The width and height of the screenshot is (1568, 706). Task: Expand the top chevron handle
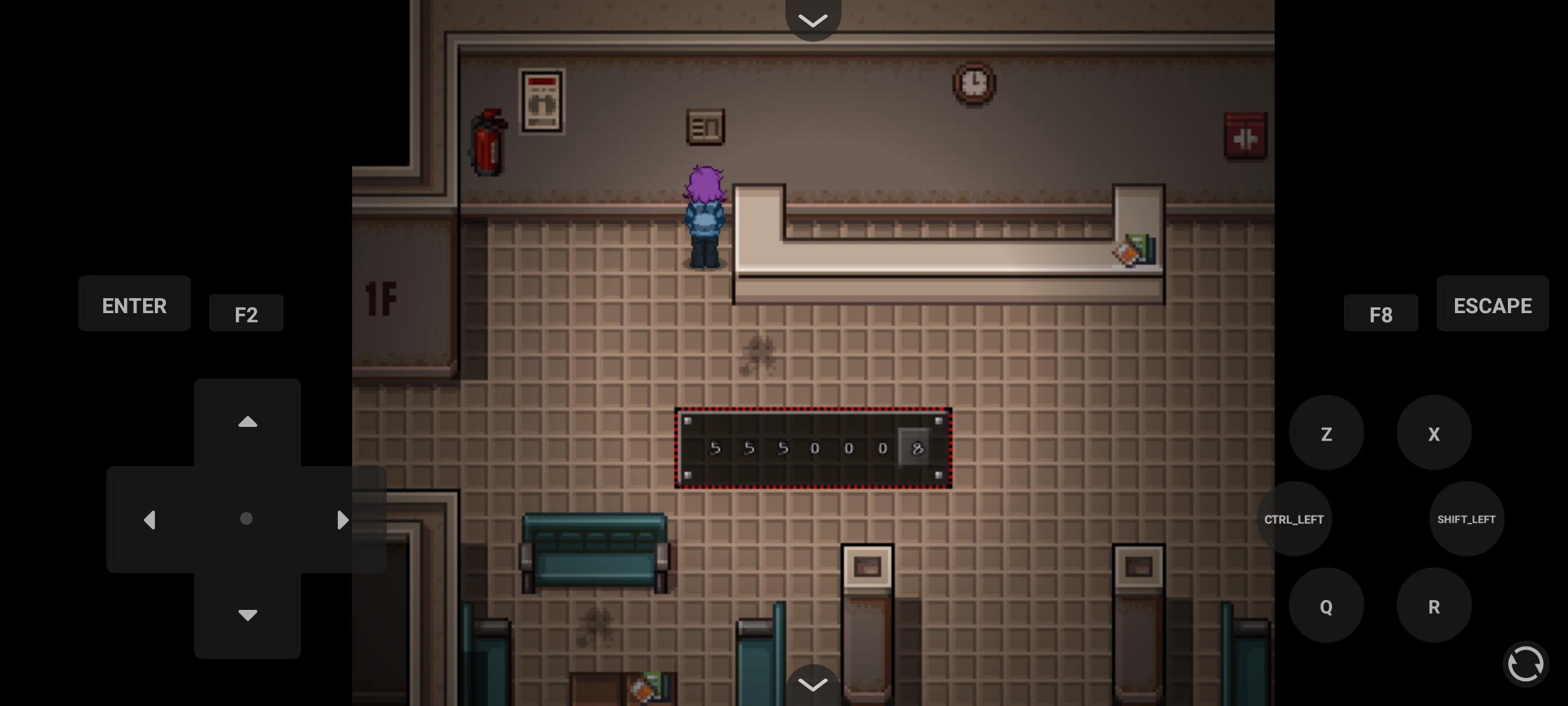pos(813,20)
